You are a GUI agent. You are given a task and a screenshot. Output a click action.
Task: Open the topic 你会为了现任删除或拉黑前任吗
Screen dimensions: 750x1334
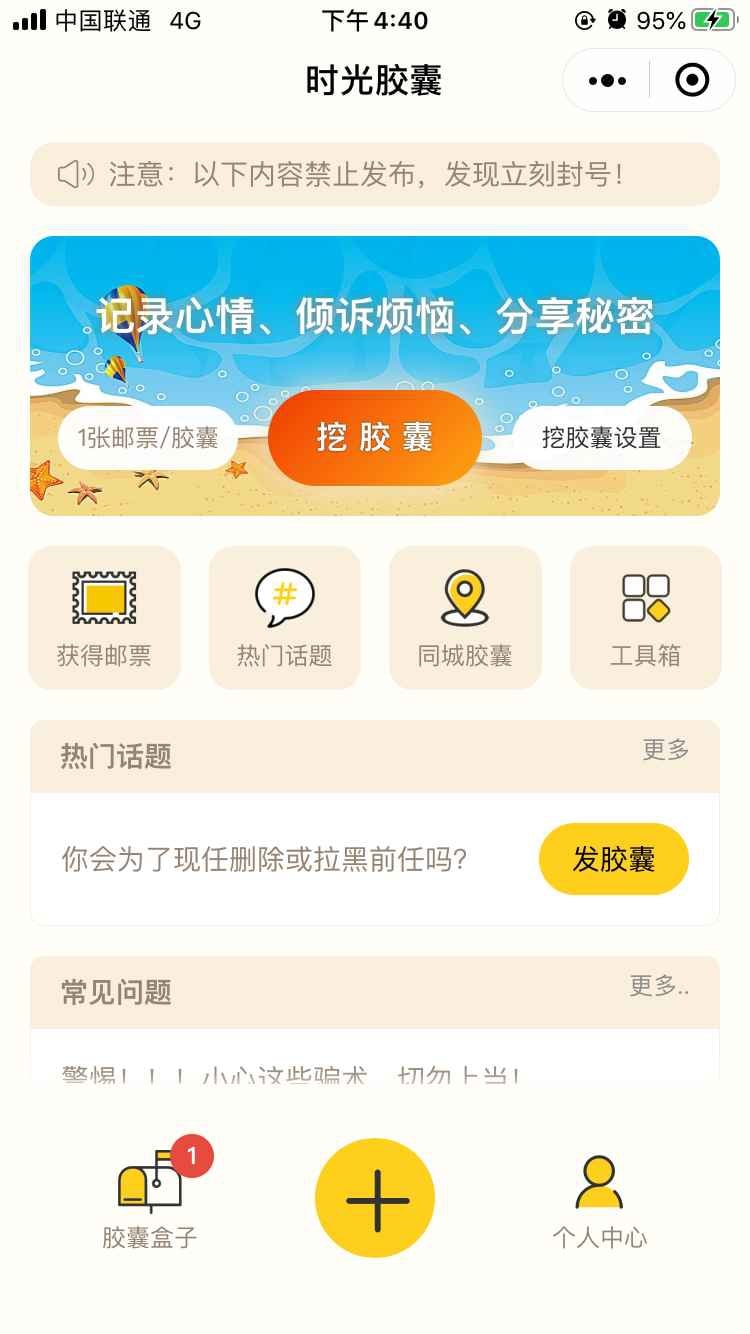pos(265,859)
